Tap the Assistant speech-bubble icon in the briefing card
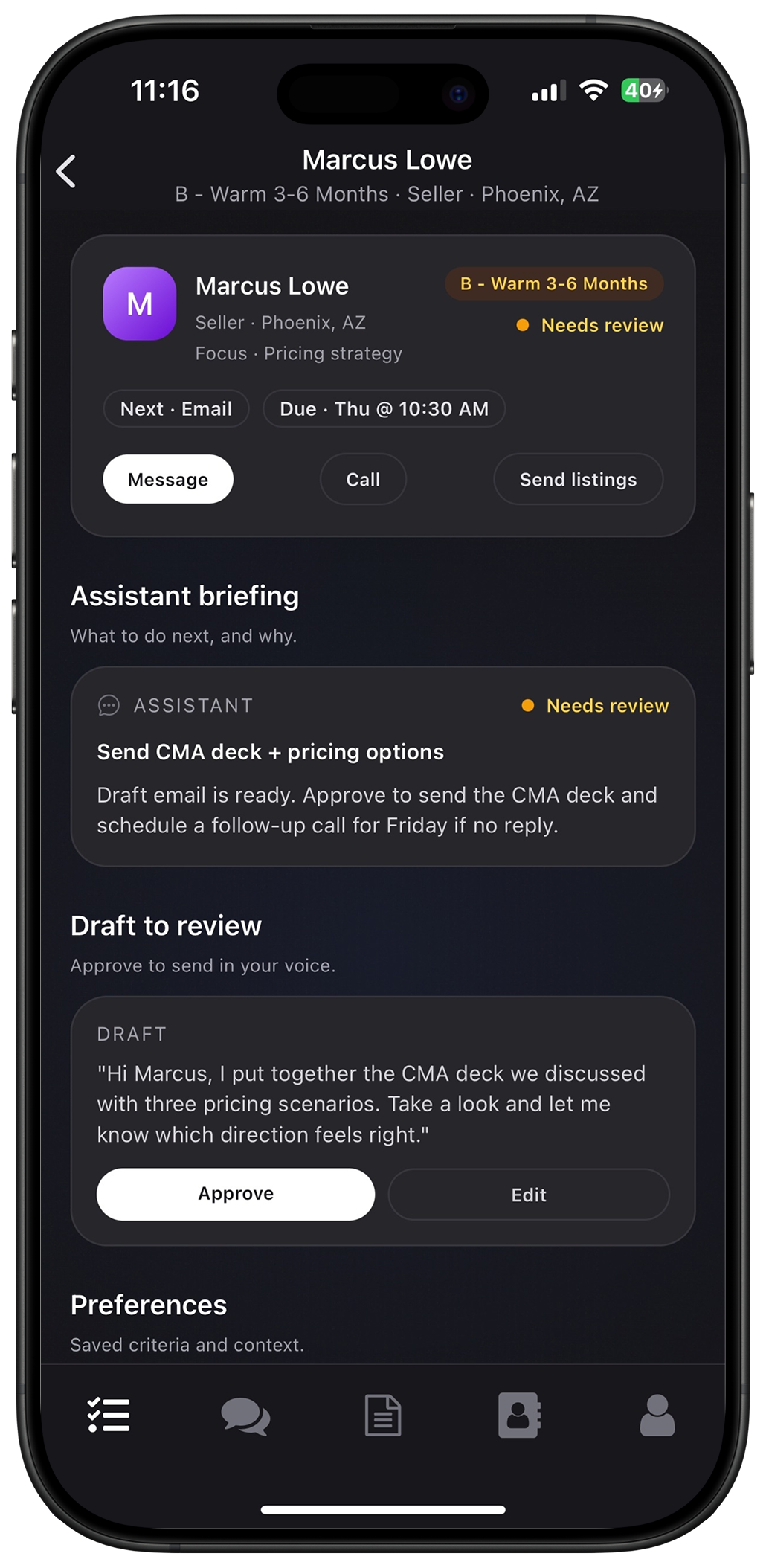This screenshot has height=1568, width=766. point(109,705)
